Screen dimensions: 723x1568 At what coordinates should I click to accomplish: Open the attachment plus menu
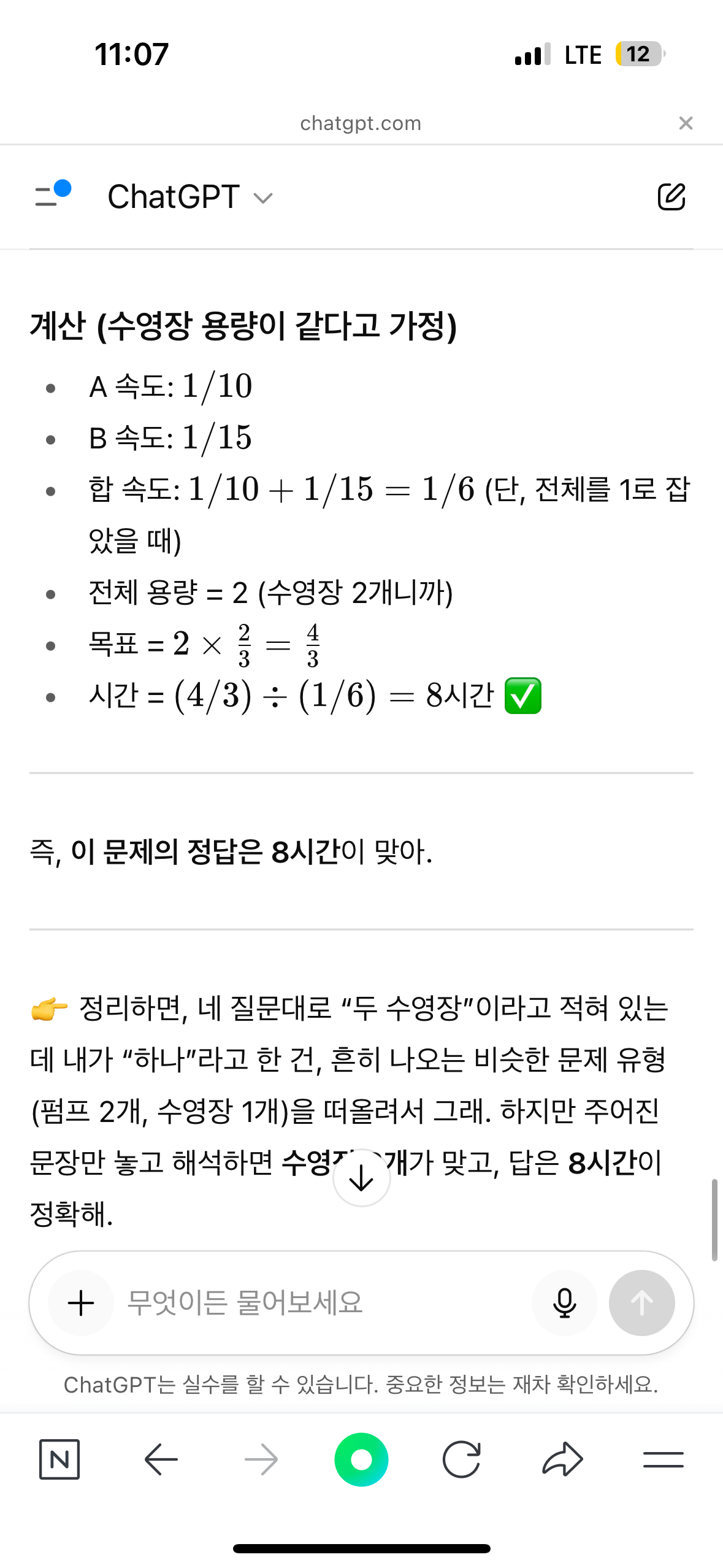pos(81,1303)
